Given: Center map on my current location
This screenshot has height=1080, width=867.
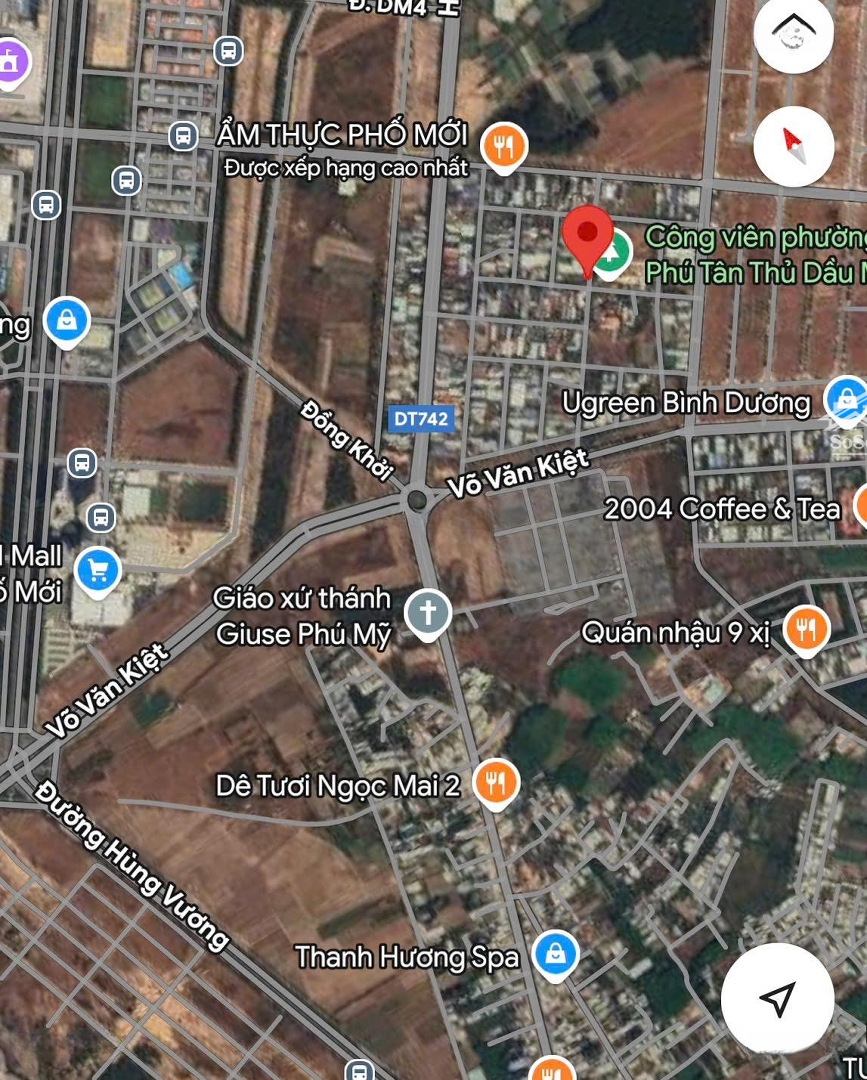Looking at the screenshot, I should (777, 997).
